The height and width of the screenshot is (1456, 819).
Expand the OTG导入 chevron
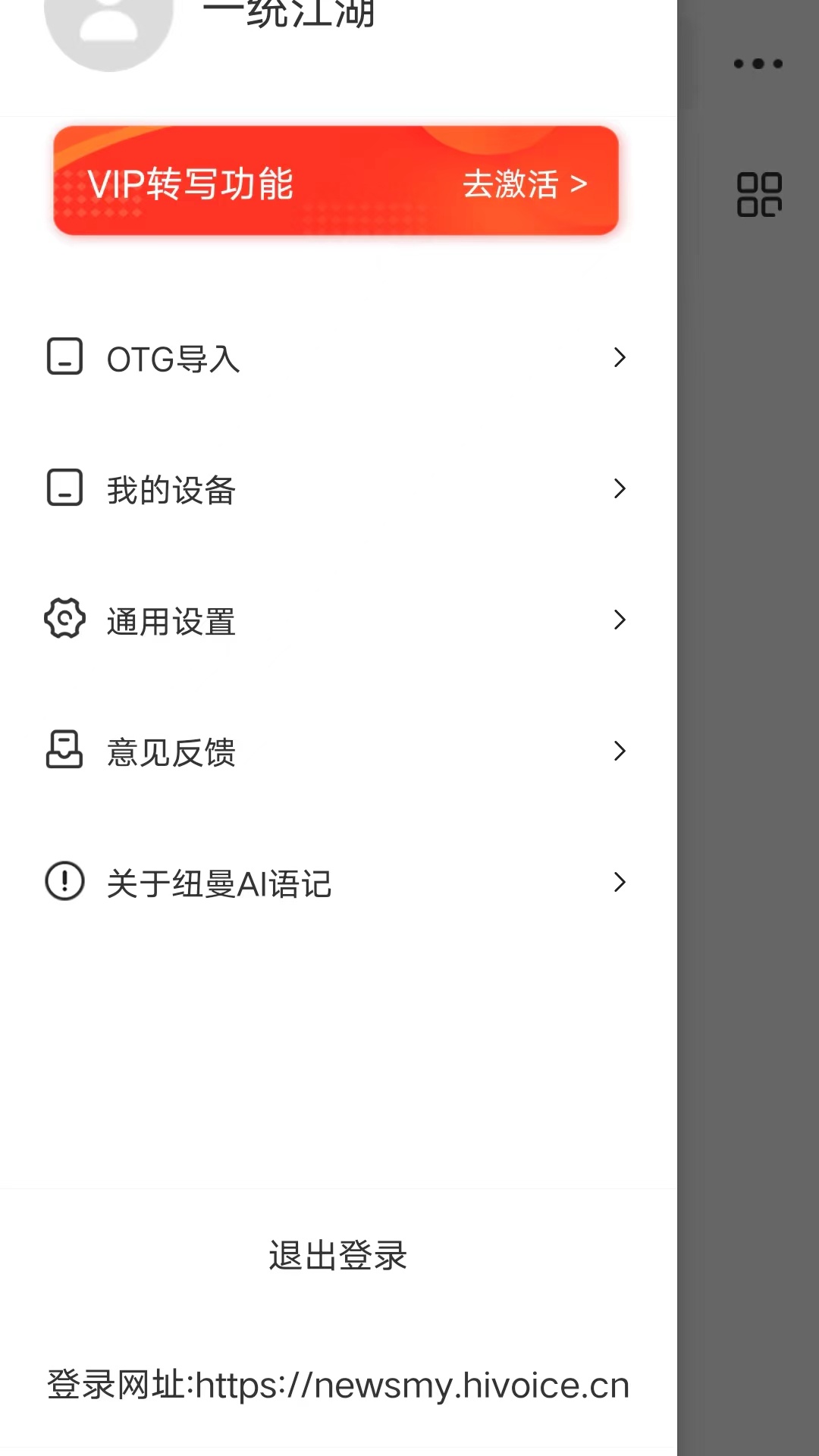coord(620,357)
